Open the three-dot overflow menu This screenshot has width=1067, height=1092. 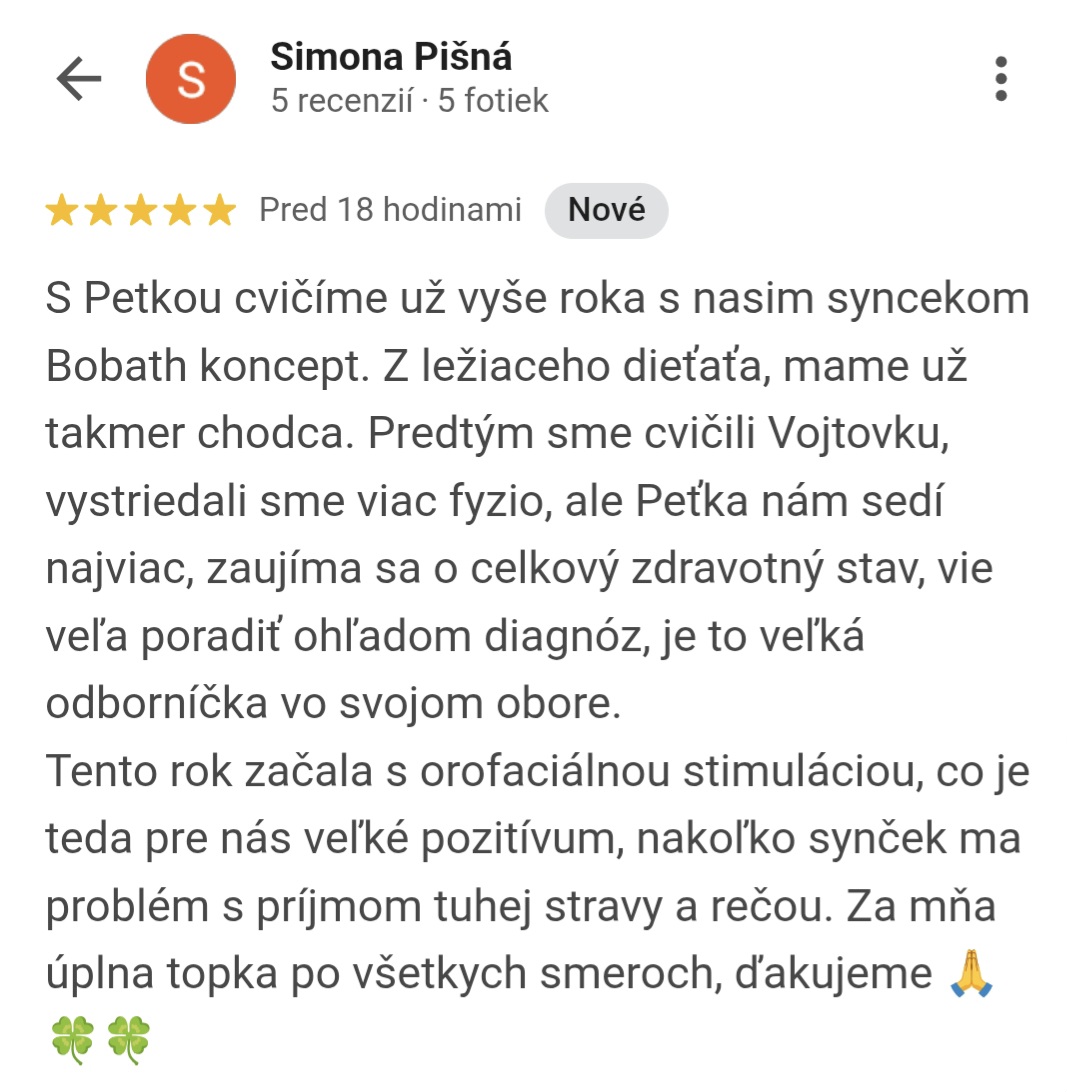tap(1000, 79)
